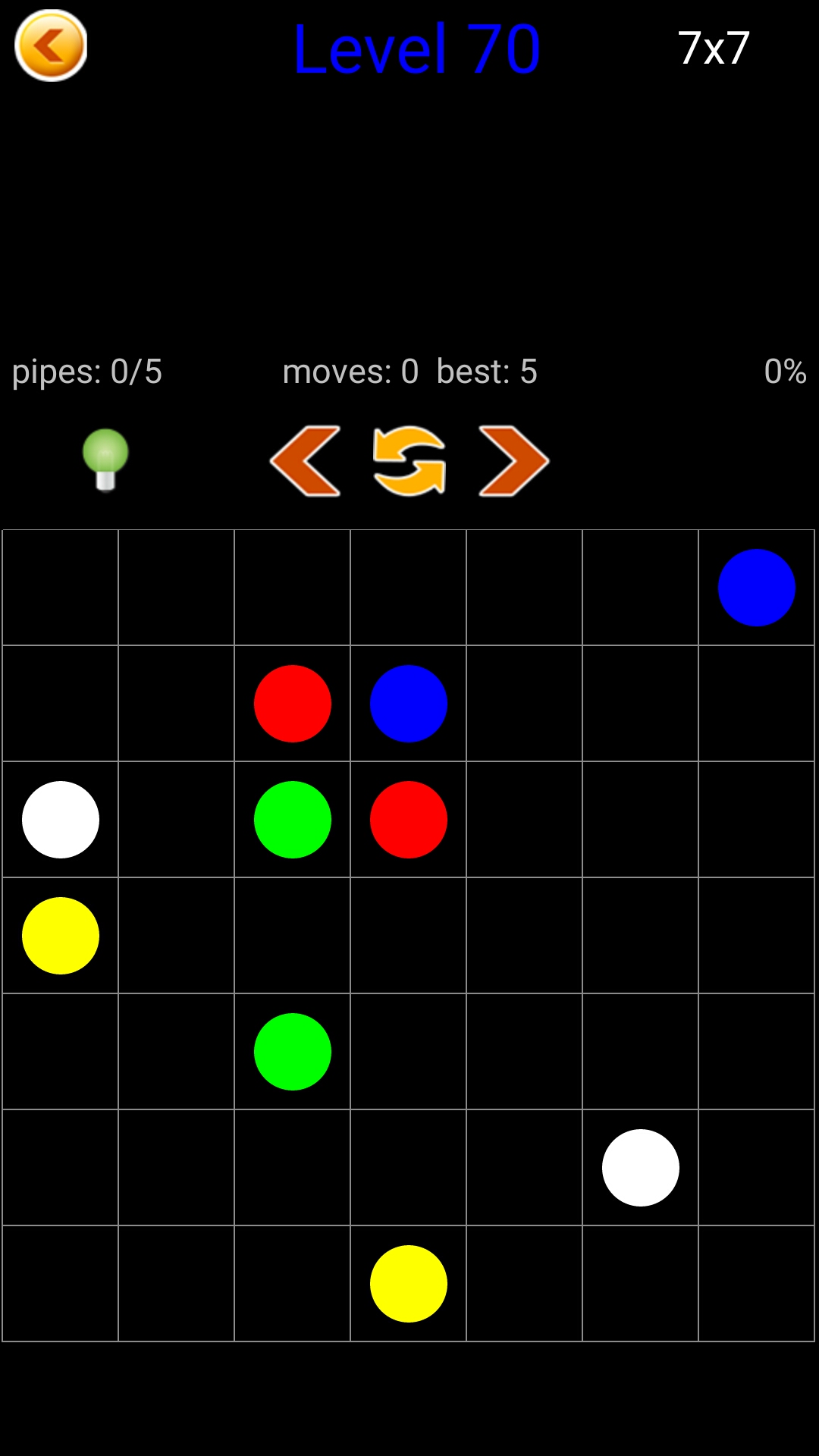The image size is (819, 1456).
Task: Select the yellow dot in the bottom row
Action: click(x=409, y=1284)
